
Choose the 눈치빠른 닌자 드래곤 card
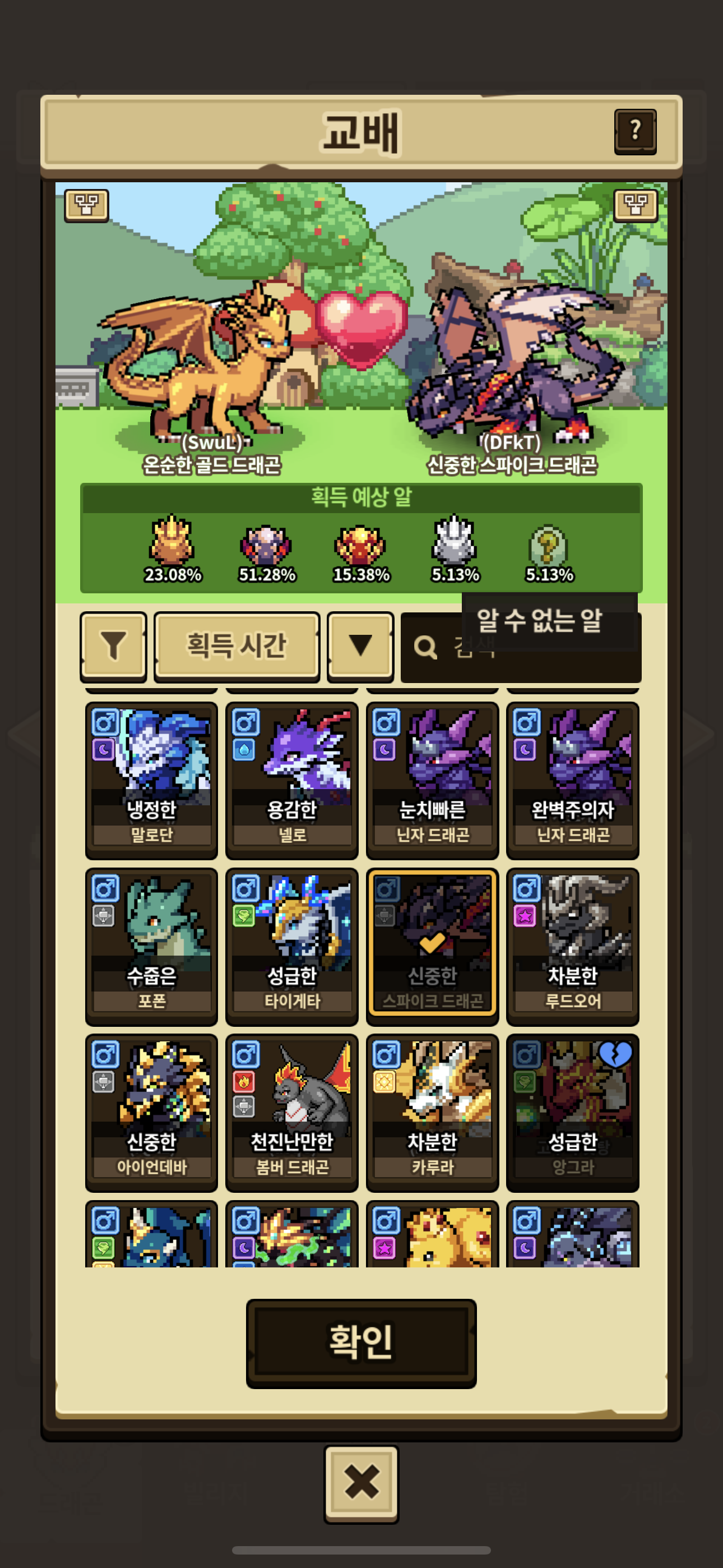tap(432, 779)
